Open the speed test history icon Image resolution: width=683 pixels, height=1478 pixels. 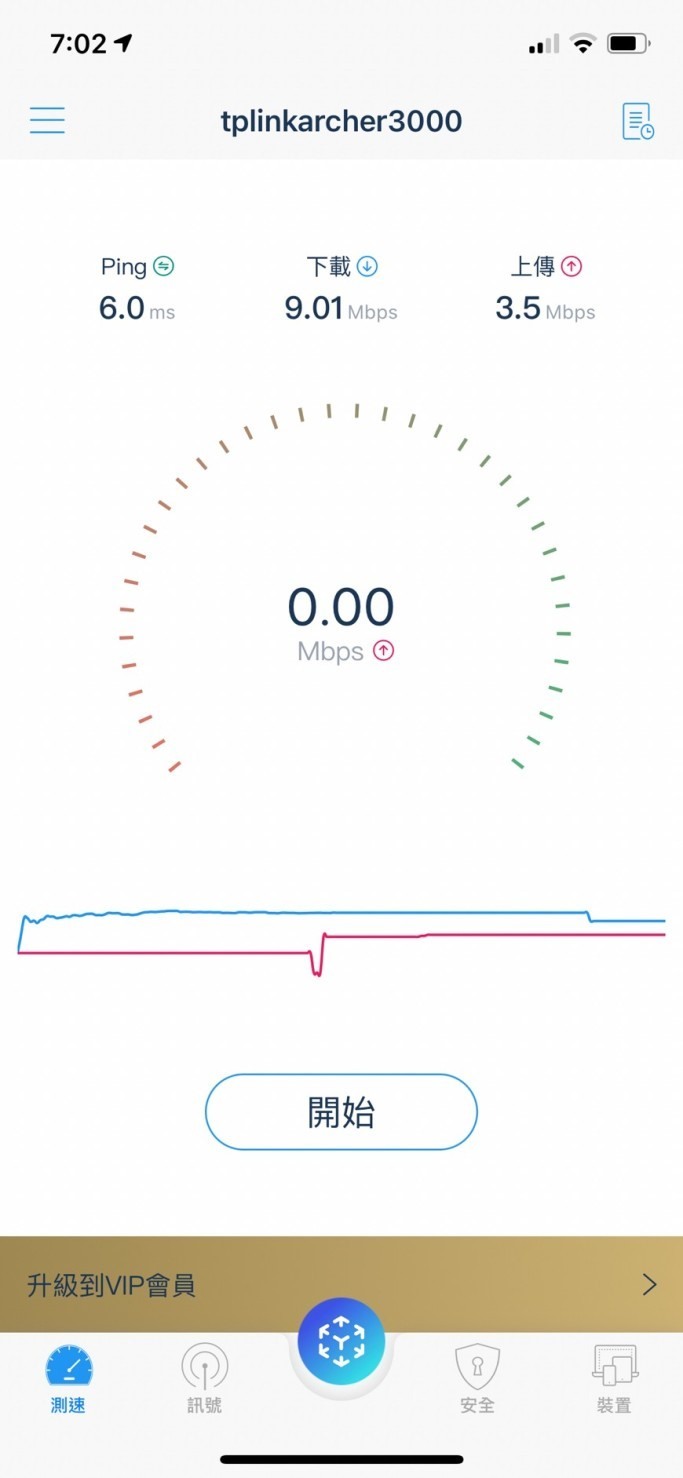[637, 121]
